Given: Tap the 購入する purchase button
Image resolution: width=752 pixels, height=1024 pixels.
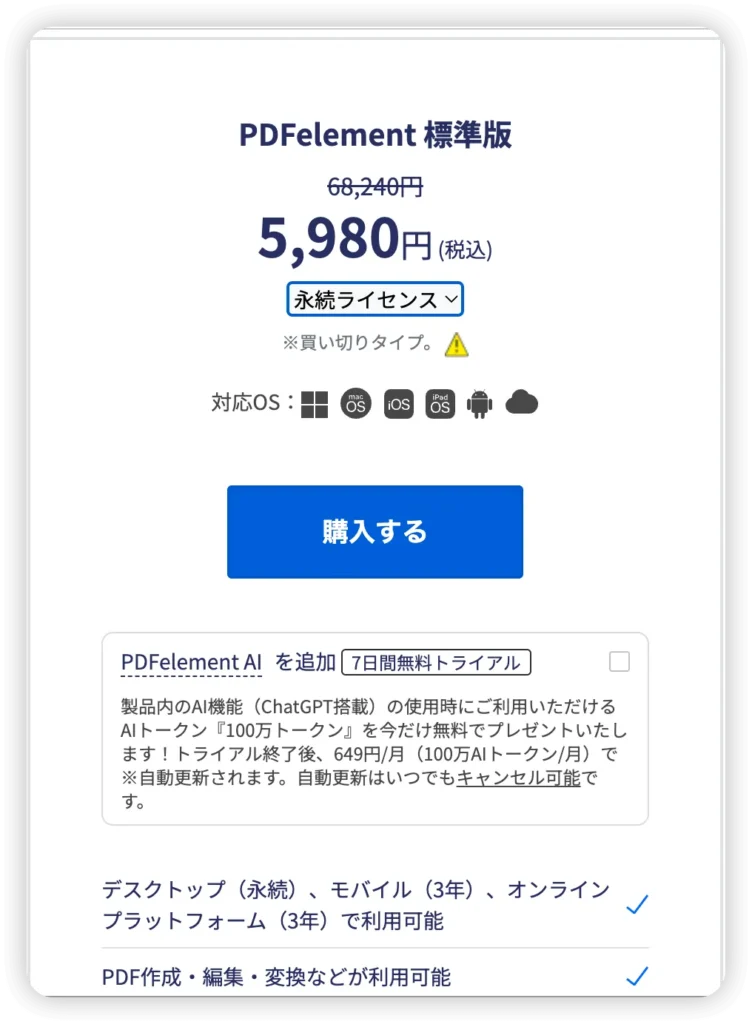Looking at the screenshot, I should [375, 532].
